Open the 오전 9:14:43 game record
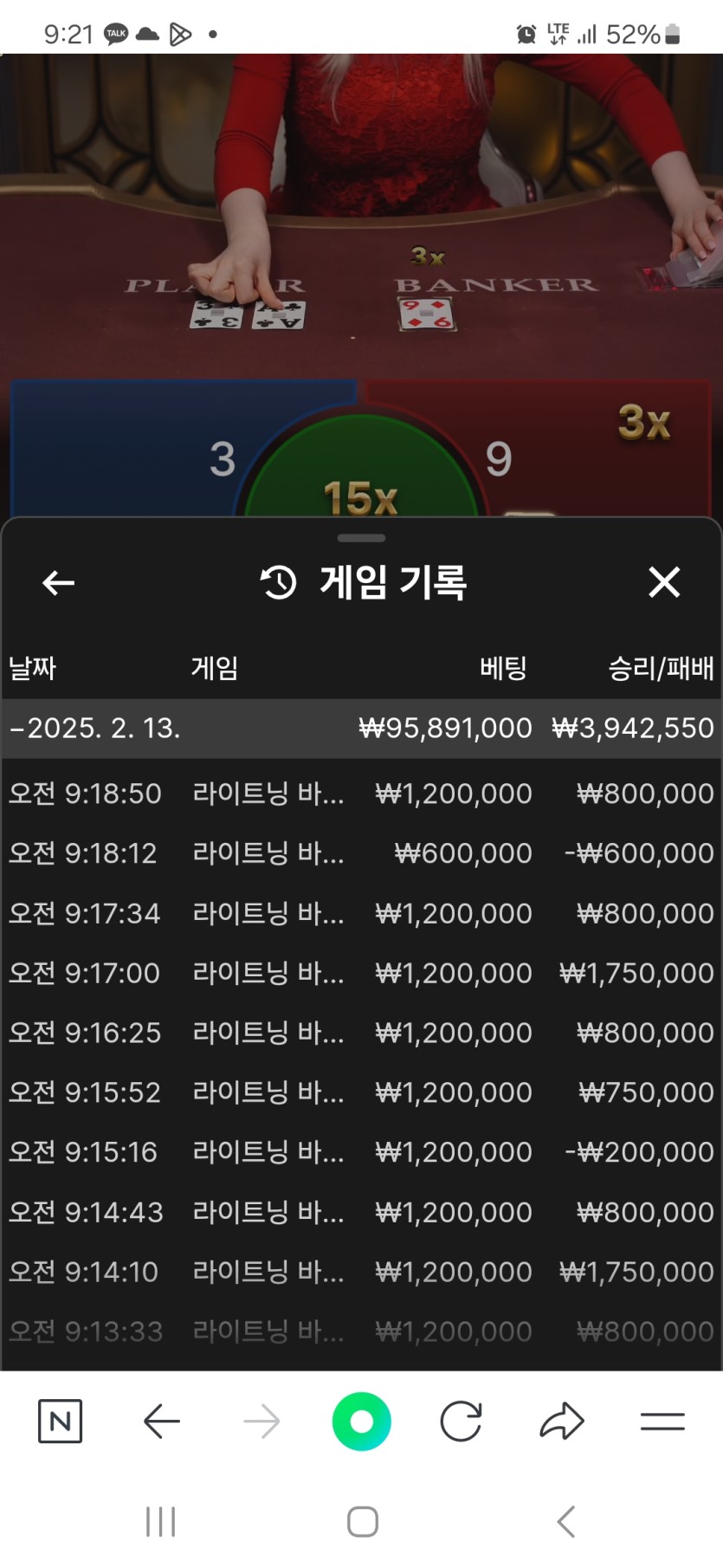The image size is (723, 1568). pos(361,1212)
